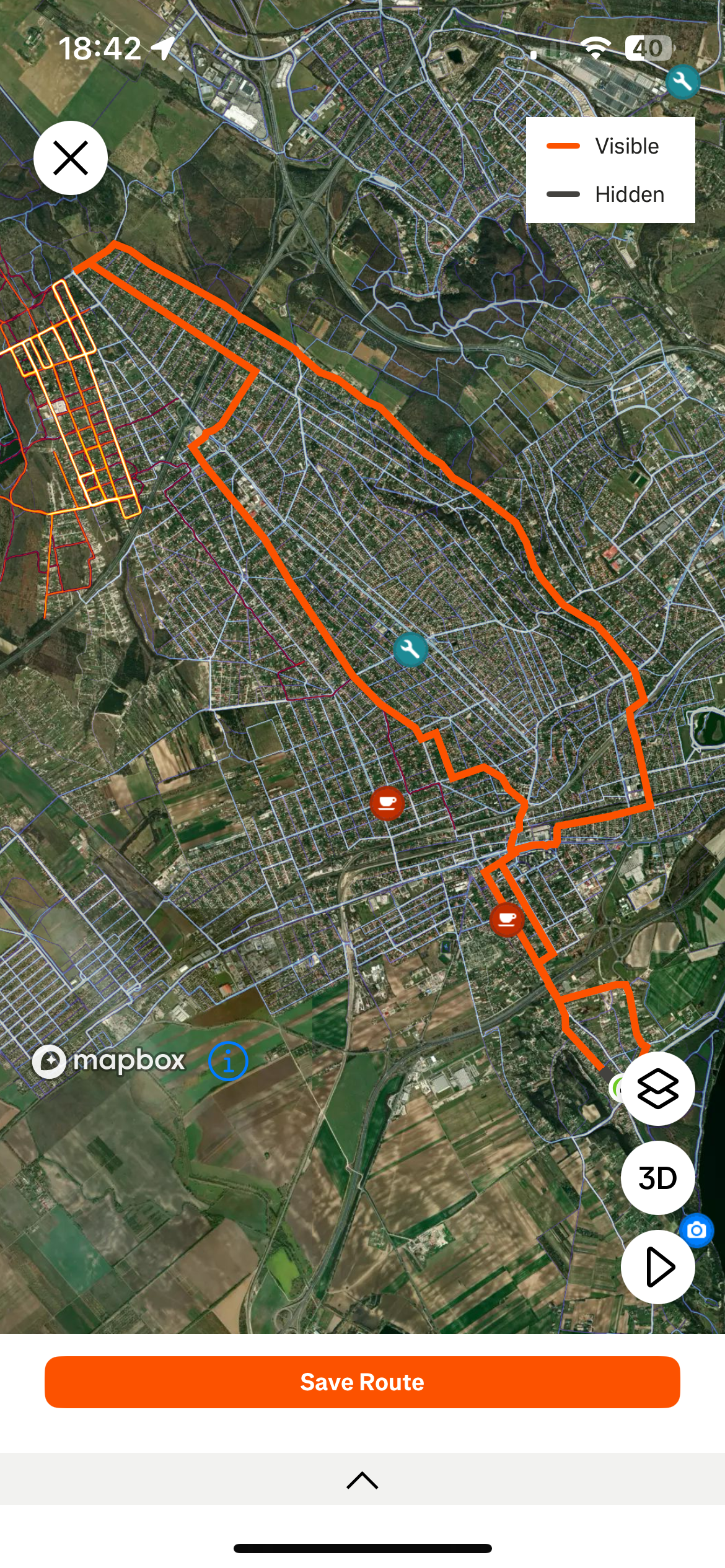Select the wrench marker in the map center

point(410,650)
